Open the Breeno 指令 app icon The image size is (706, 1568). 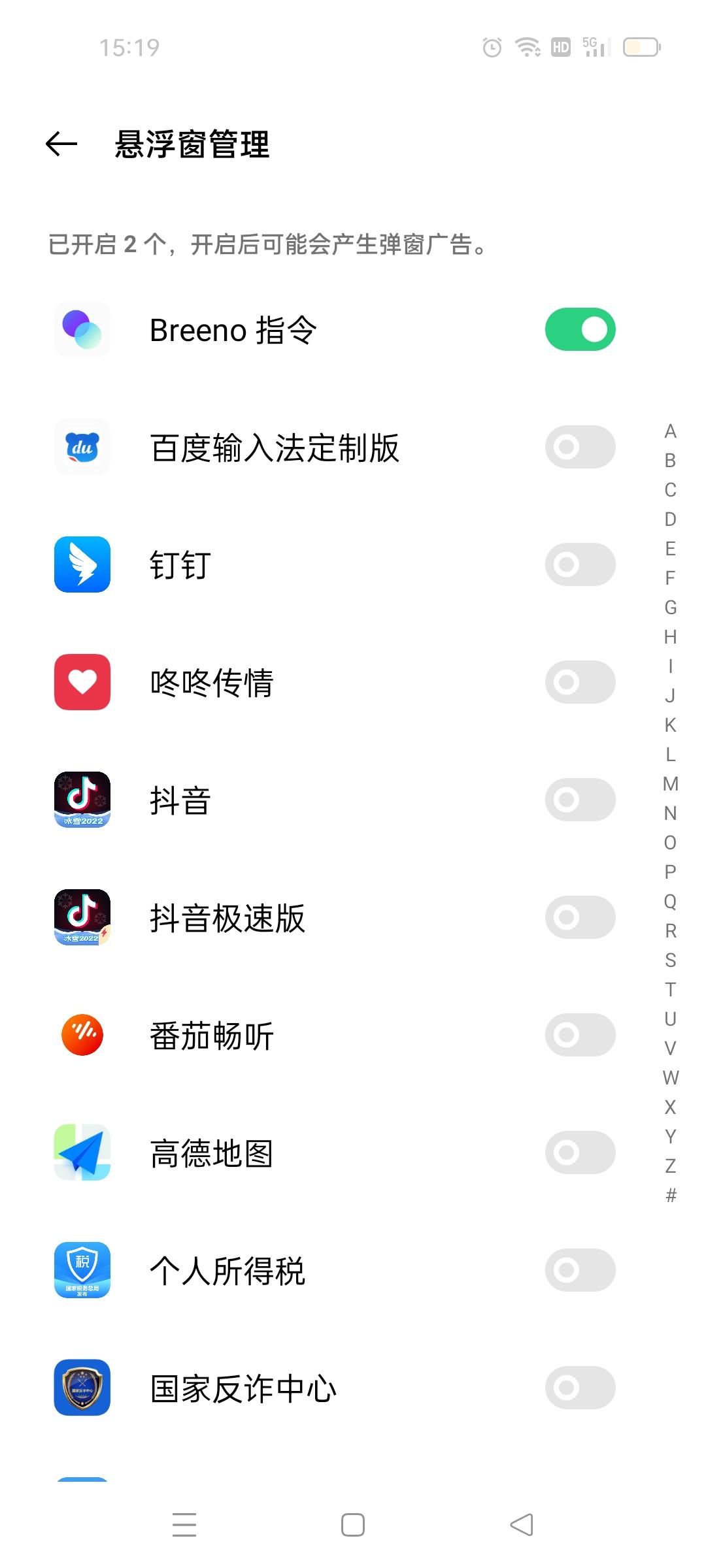(81, 330)
